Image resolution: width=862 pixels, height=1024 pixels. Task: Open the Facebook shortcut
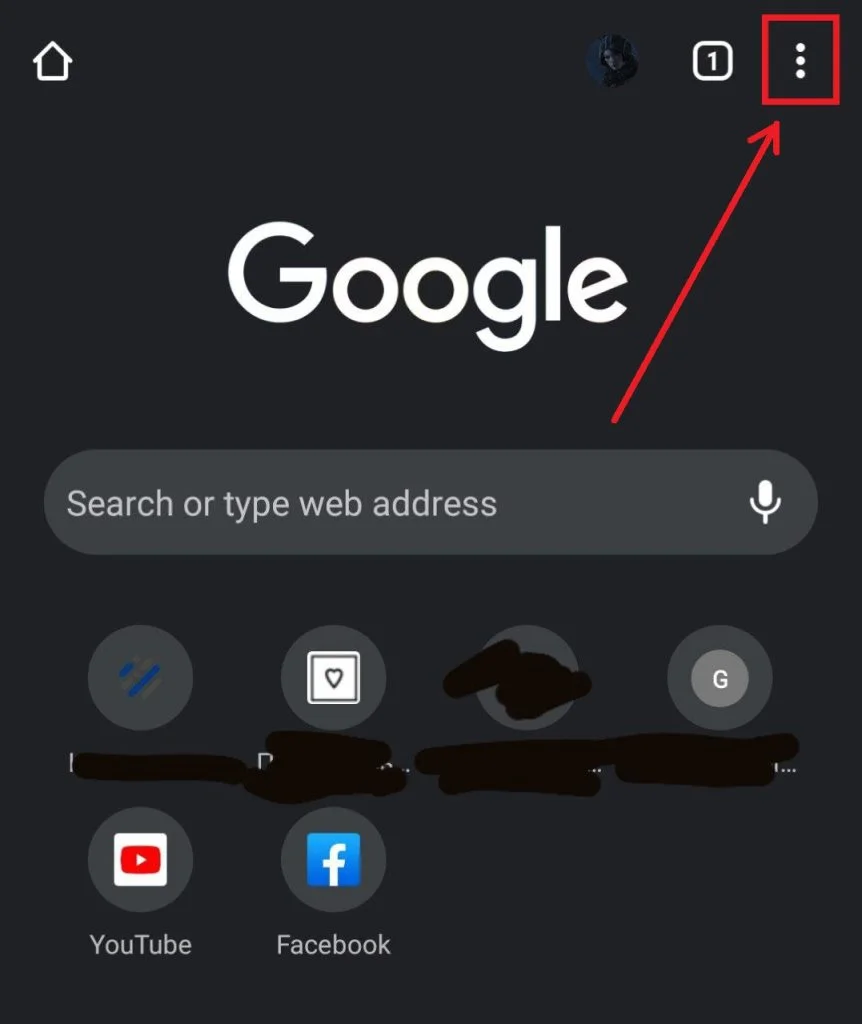pyautogui.click(x=333, y=860)
